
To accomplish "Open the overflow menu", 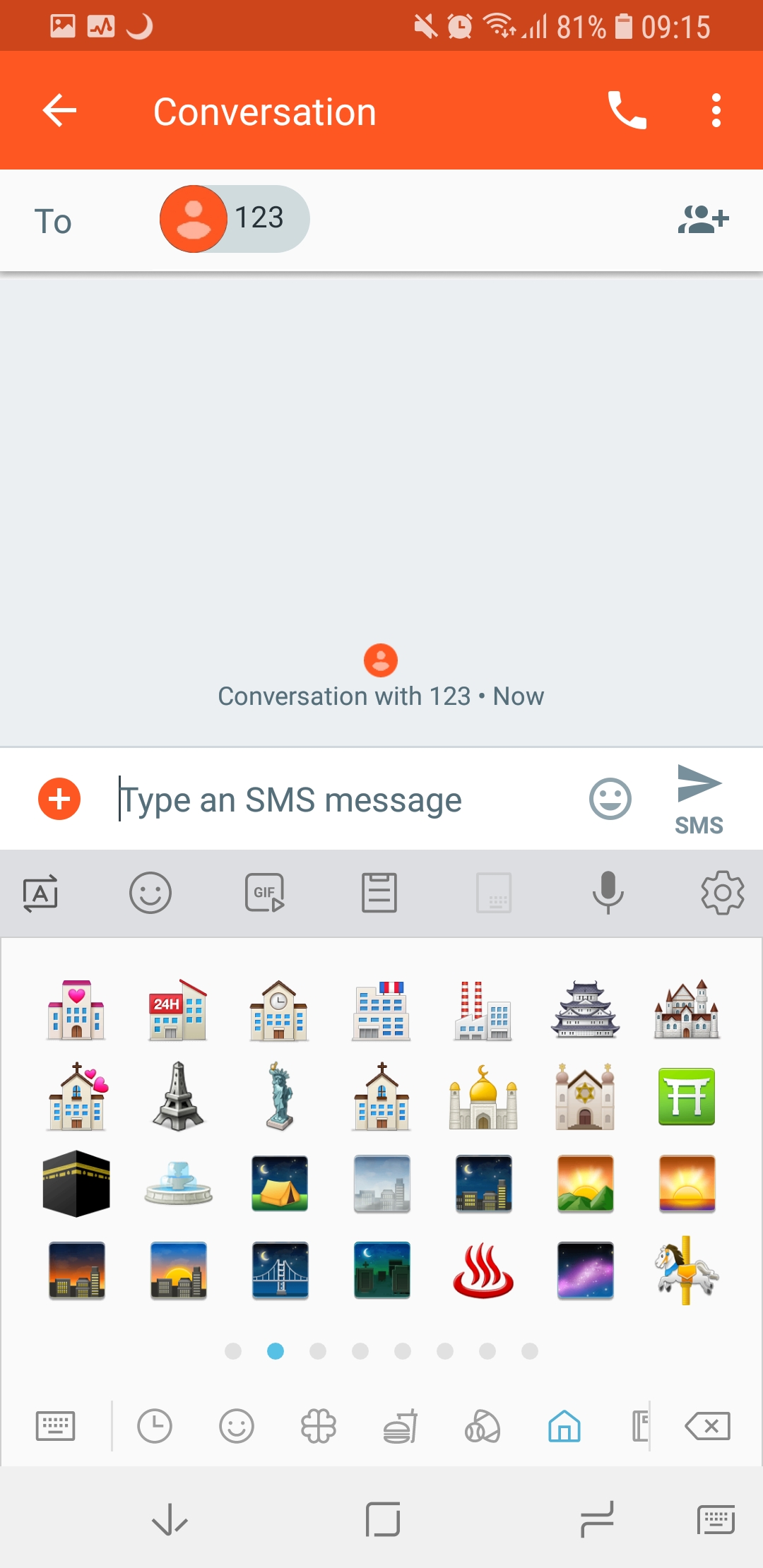I will [716, 111].
